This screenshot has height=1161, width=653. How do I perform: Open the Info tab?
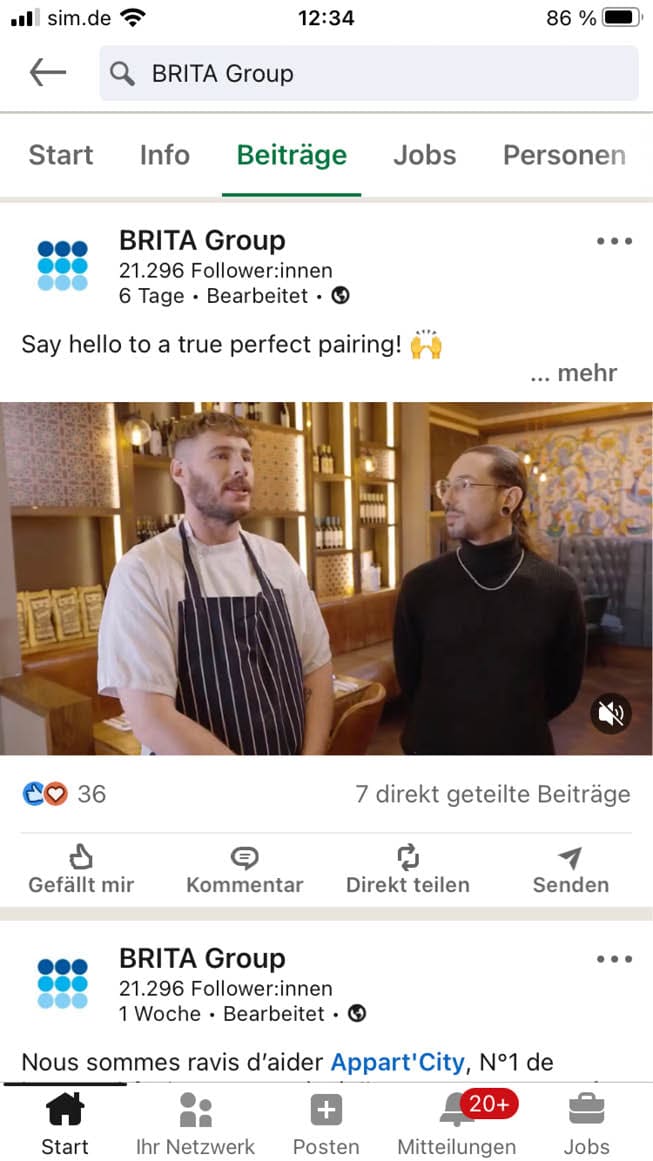click(x=164, y=155)
